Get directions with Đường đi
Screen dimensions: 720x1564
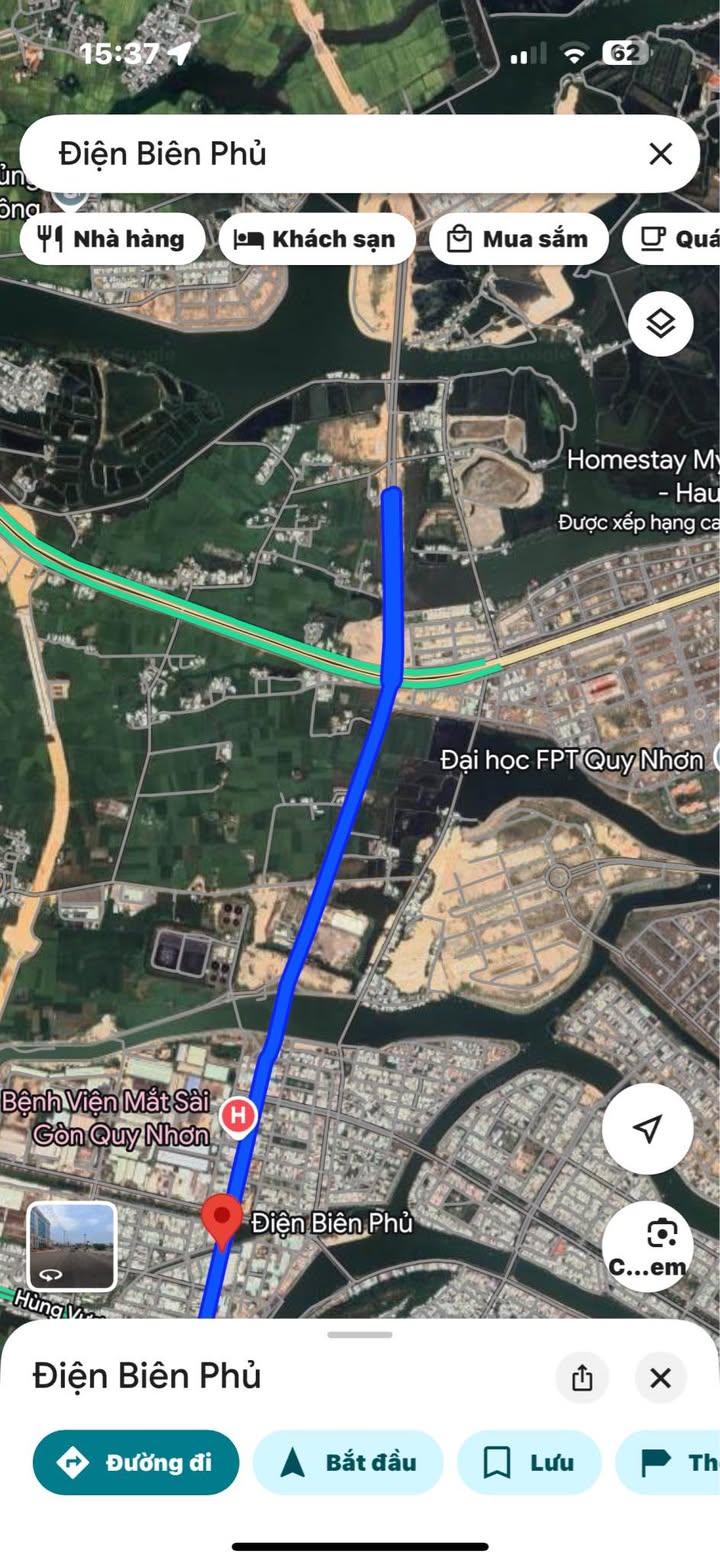tap(136, 1462)
